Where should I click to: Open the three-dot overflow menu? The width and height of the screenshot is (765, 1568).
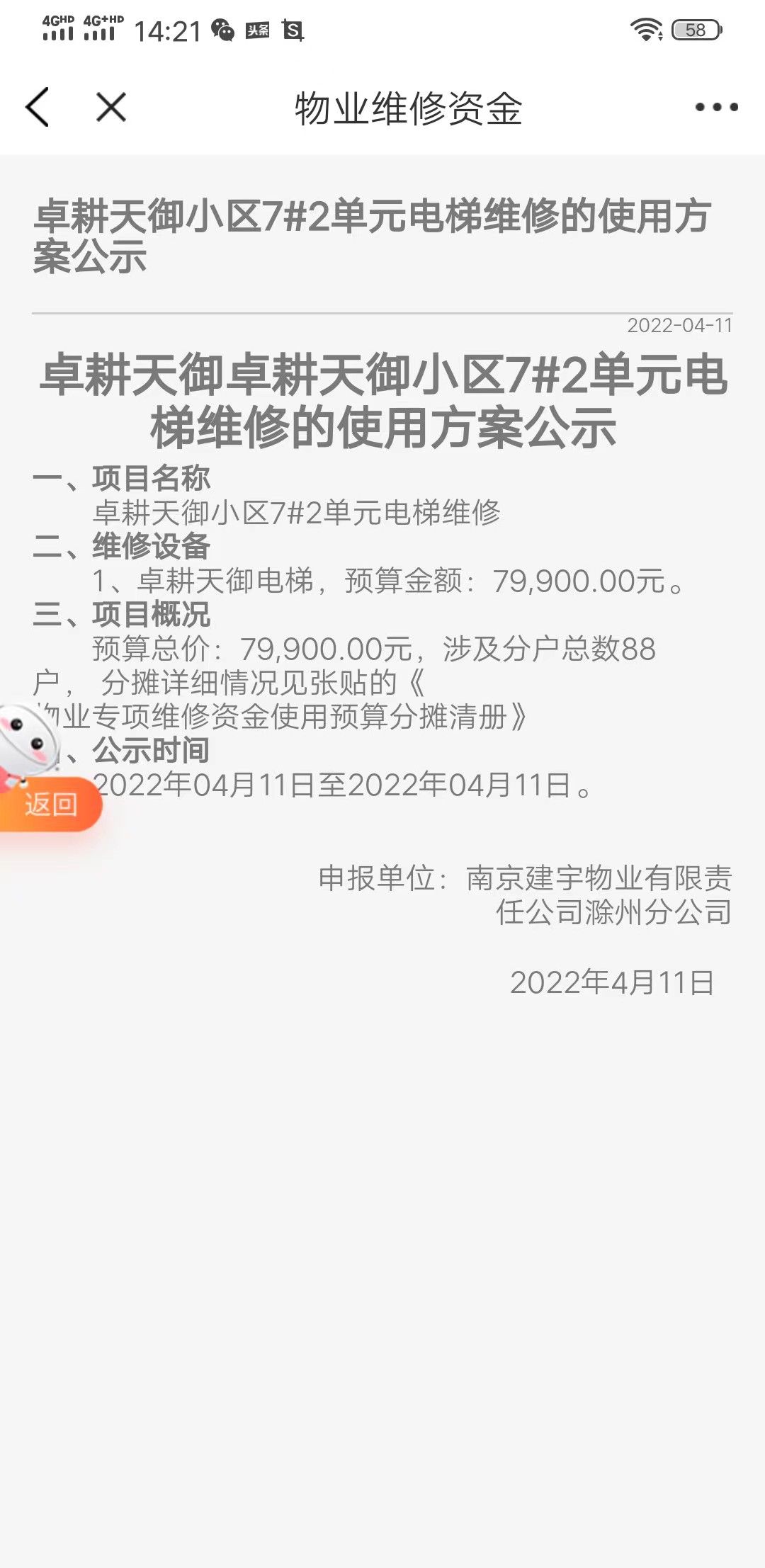pos(716,108)
